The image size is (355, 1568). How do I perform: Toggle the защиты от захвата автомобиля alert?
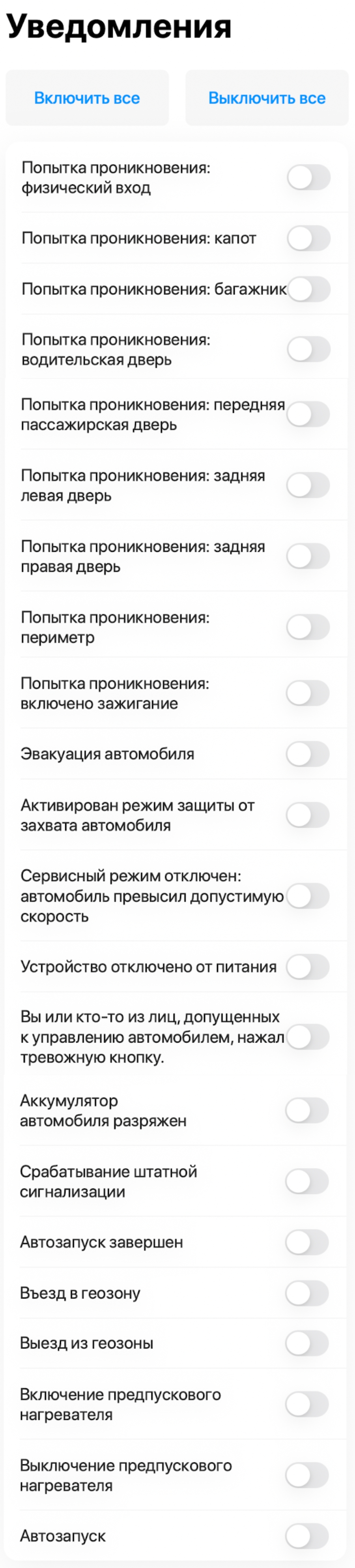308,815
